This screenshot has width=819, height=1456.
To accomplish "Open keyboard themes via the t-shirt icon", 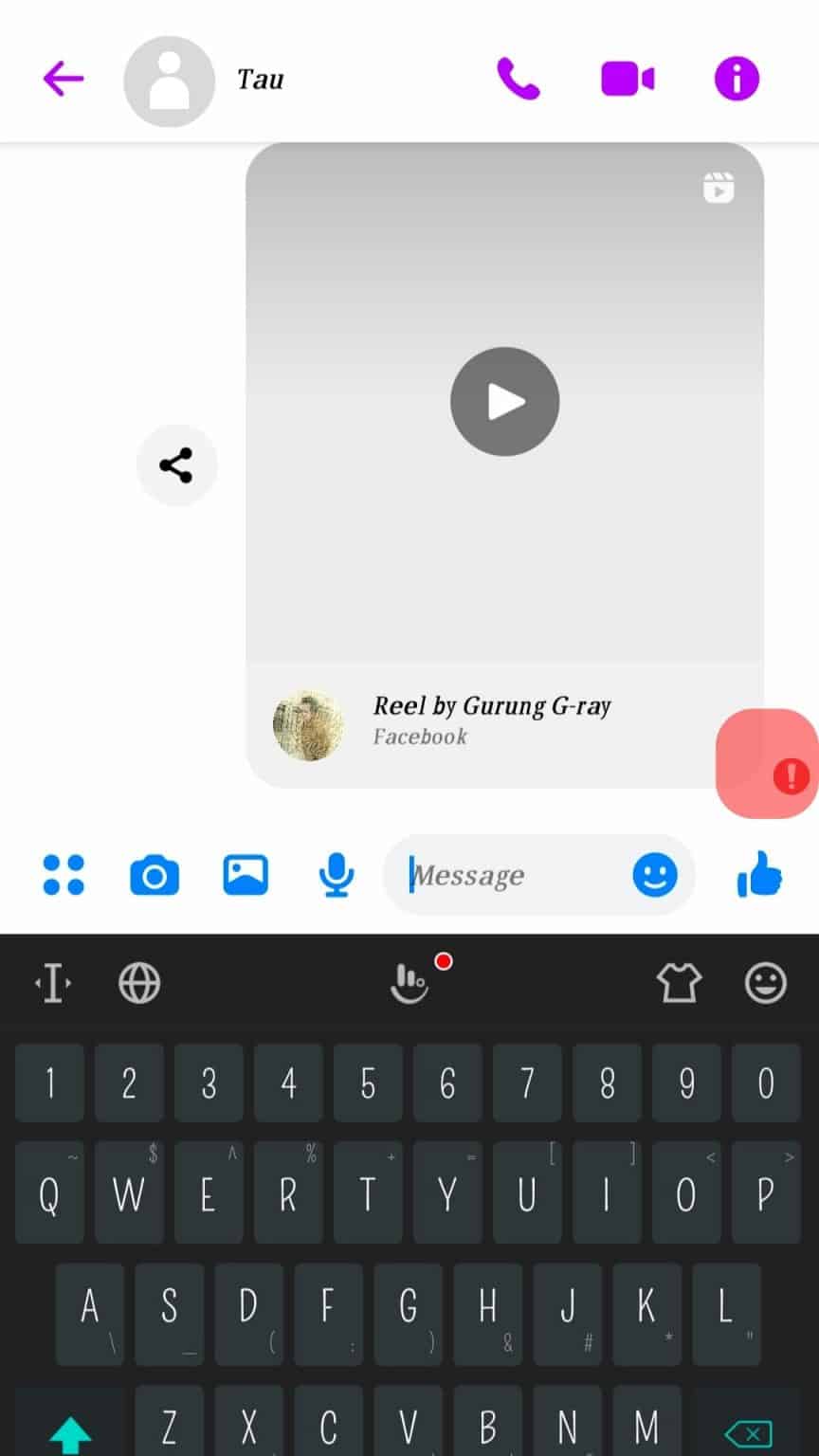I will tap(679, 983).
